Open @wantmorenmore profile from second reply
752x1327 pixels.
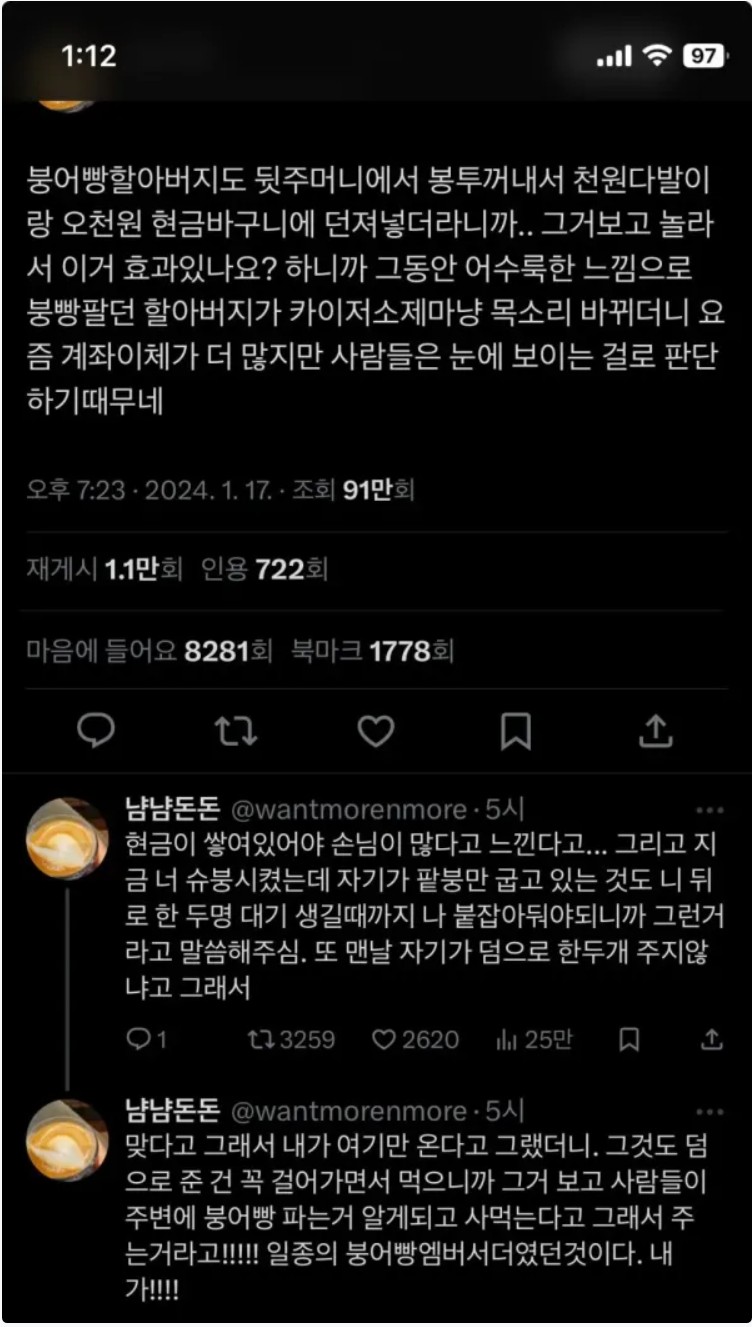coord(350,1111)
